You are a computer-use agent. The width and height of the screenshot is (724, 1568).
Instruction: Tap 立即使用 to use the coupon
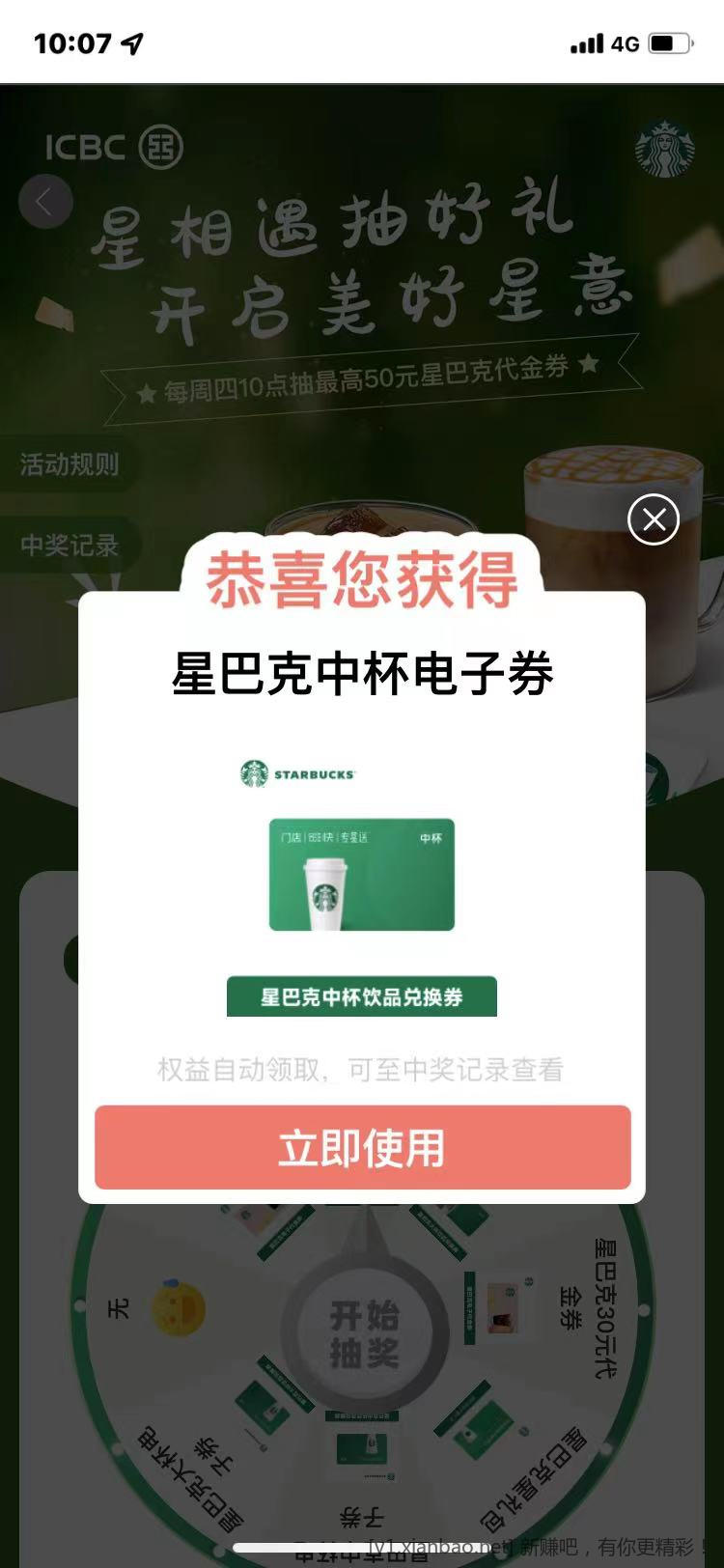tap(362, 1147)
